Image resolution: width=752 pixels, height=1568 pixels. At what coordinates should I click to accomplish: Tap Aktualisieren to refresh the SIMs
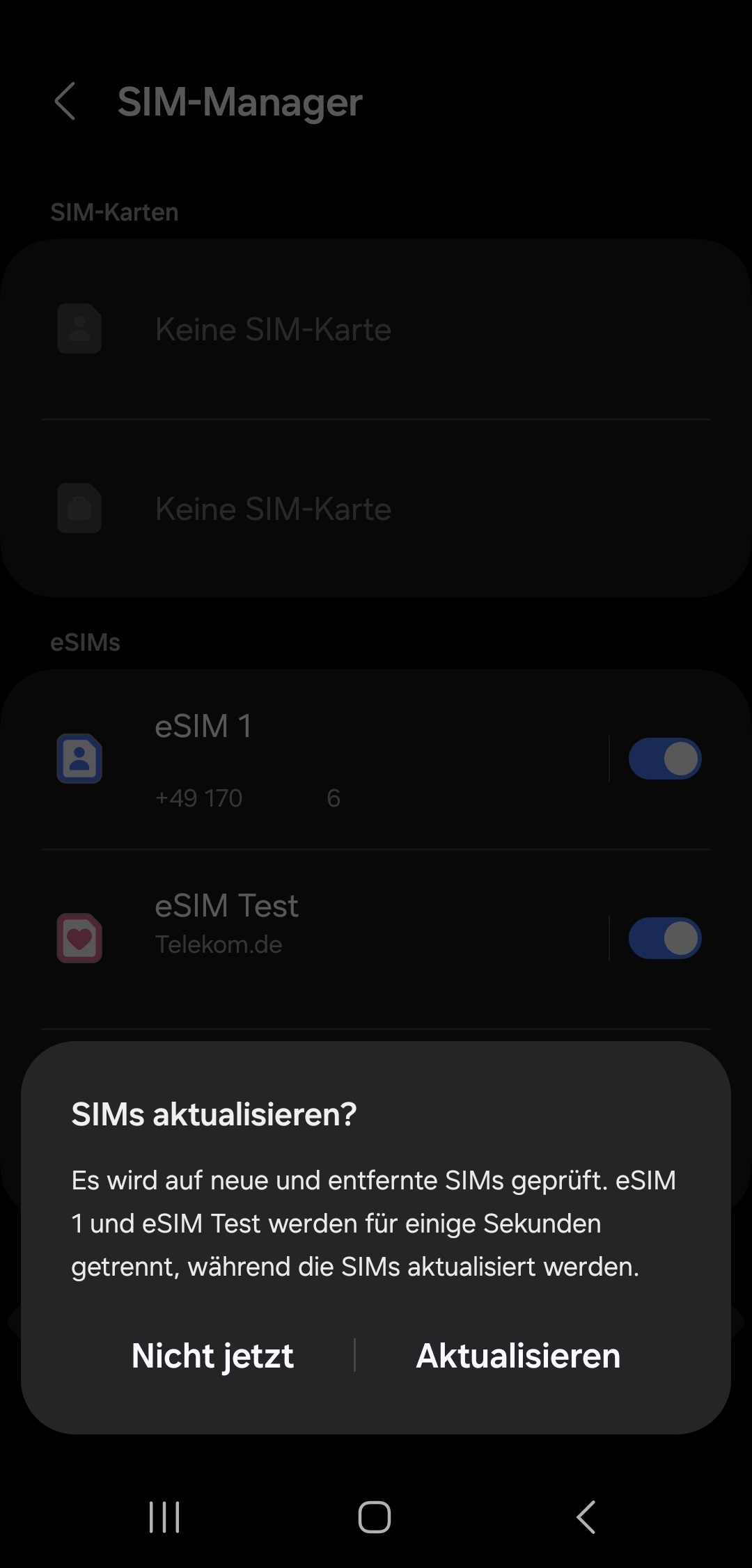tap(517, 1356)
